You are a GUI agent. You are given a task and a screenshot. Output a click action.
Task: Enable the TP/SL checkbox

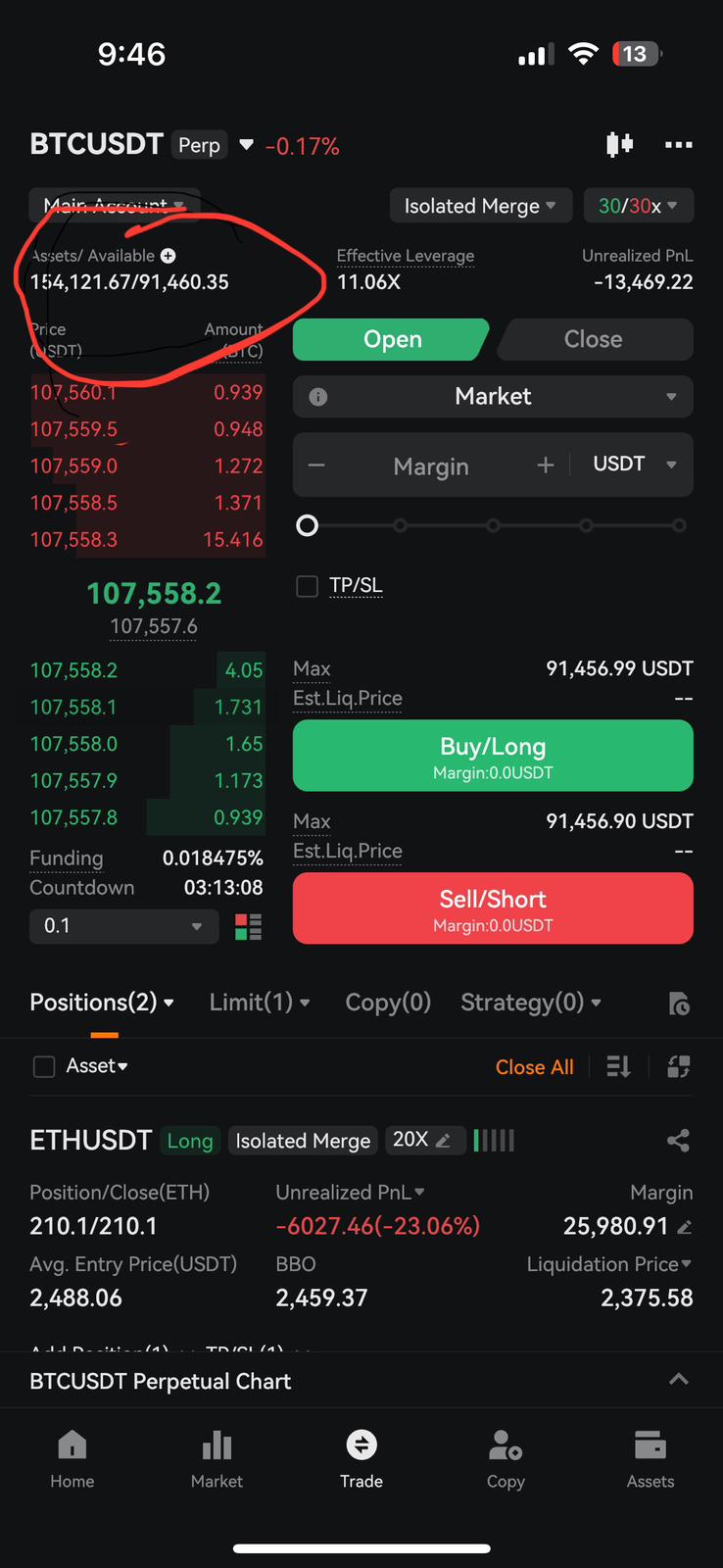pos(308,586)
